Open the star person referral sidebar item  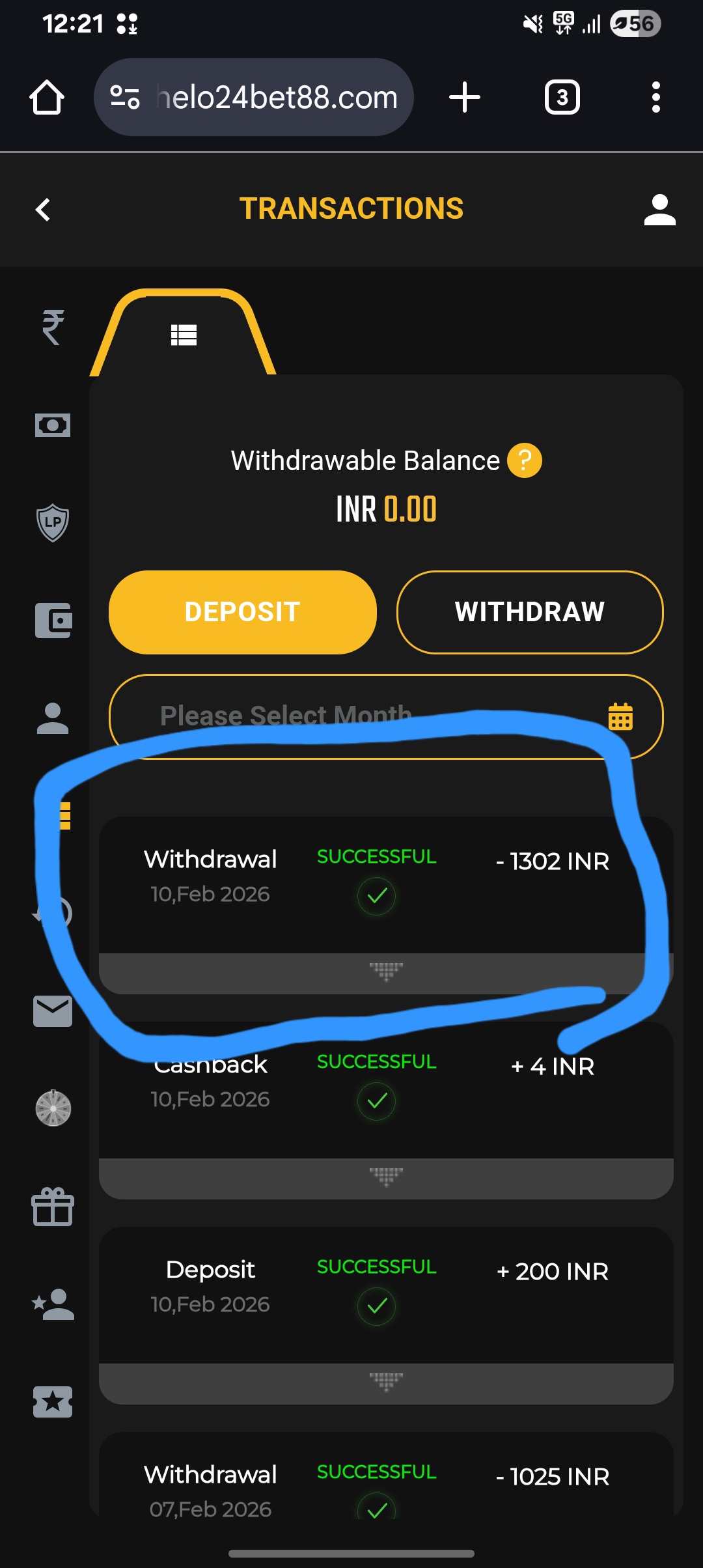[x=53, y=1304]
